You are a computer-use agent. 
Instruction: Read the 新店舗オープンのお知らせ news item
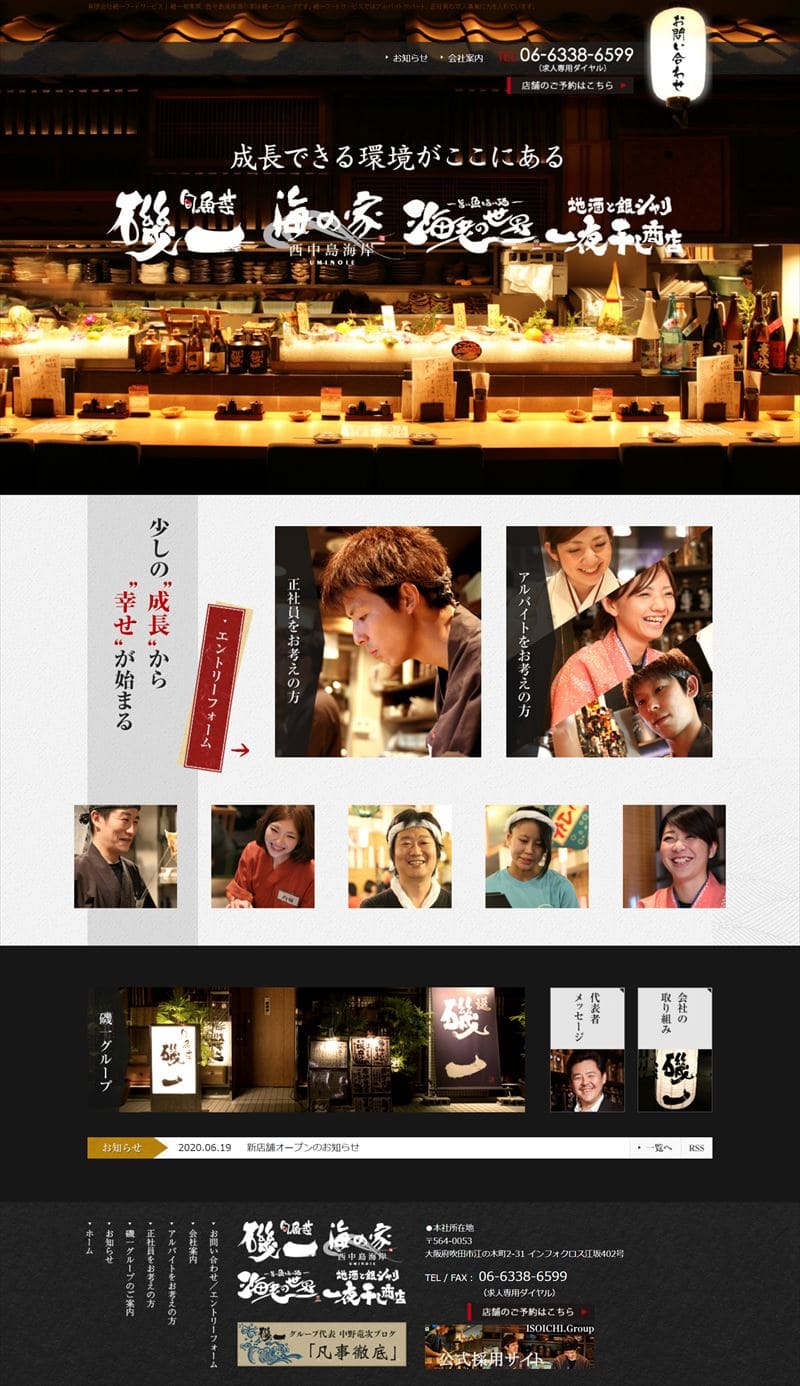pos(303,1147)
